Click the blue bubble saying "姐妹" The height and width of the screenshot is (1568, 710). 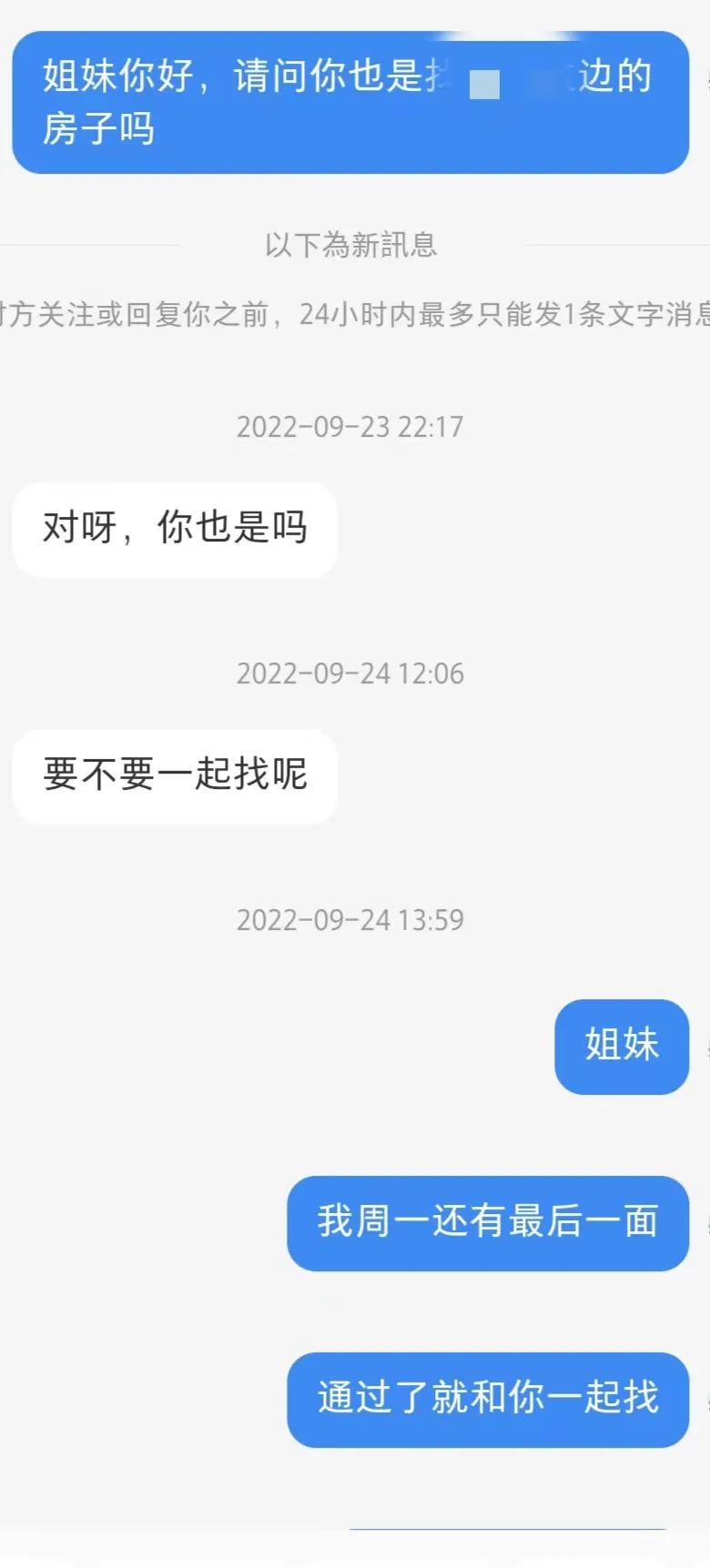622,1047
